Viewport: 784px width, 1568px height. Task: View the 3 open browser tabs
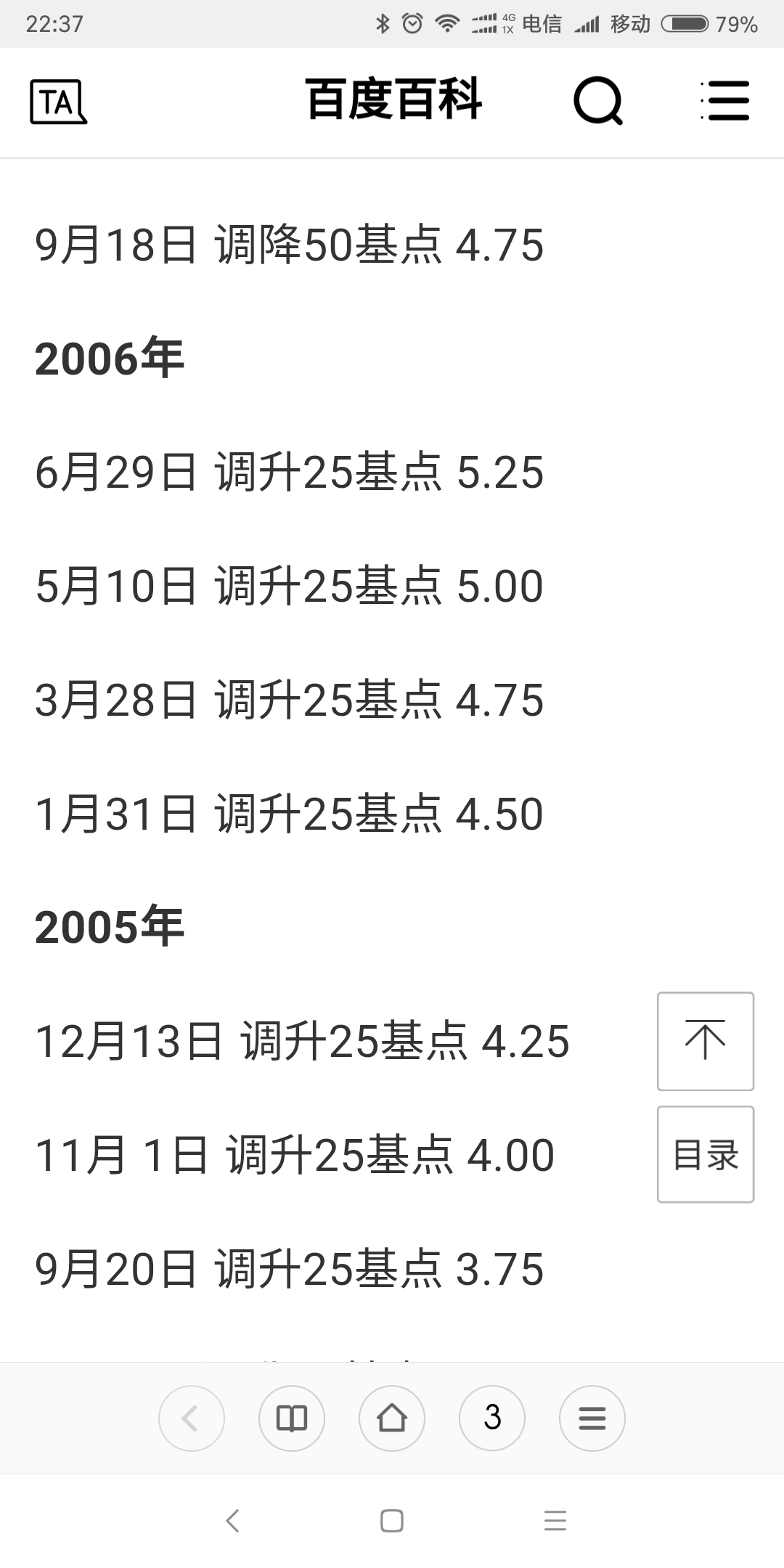click(492, 1418)
